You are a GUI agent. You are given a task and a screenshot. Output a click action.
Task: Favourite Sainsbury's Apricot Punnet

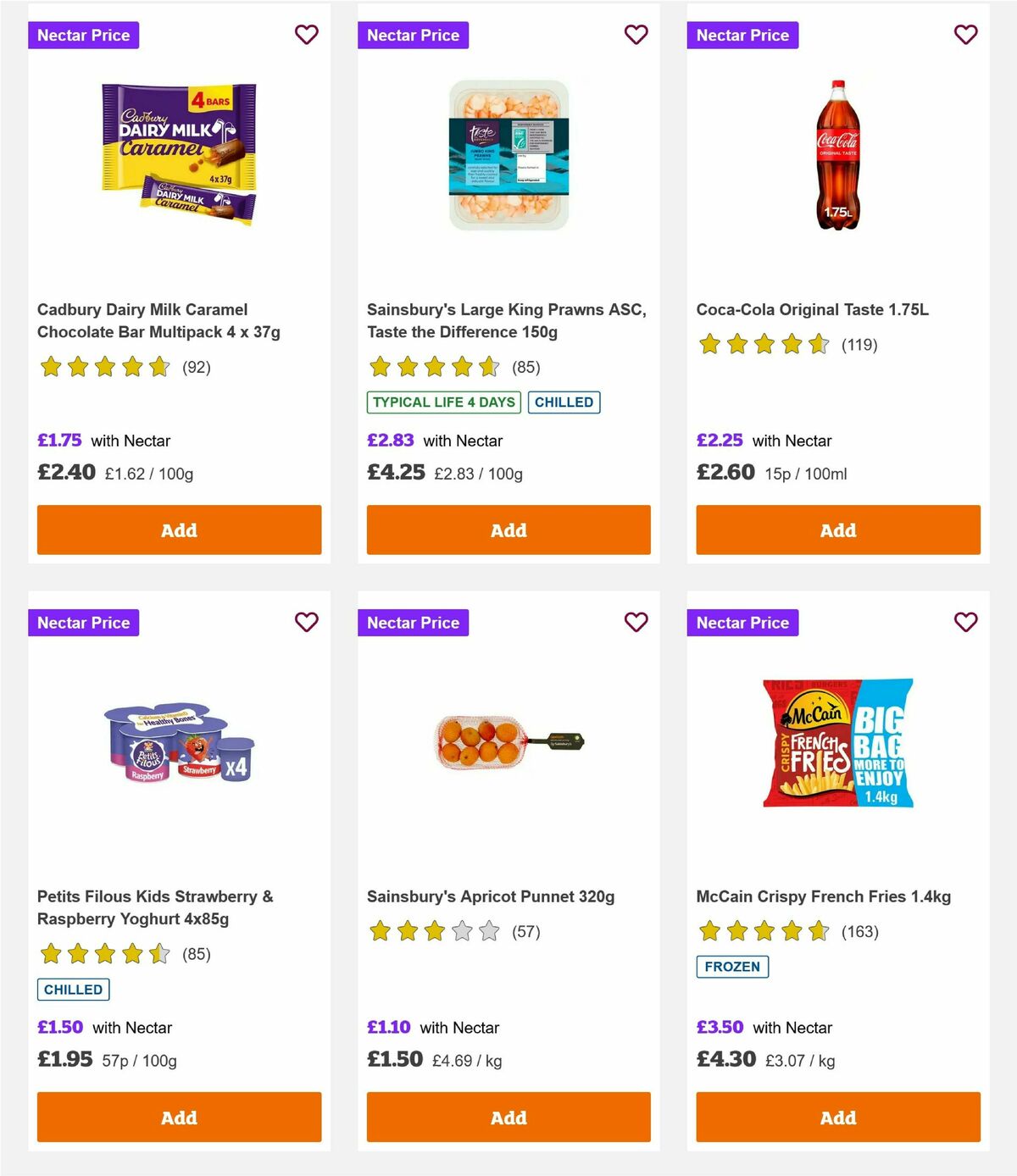tap(636, 622)
